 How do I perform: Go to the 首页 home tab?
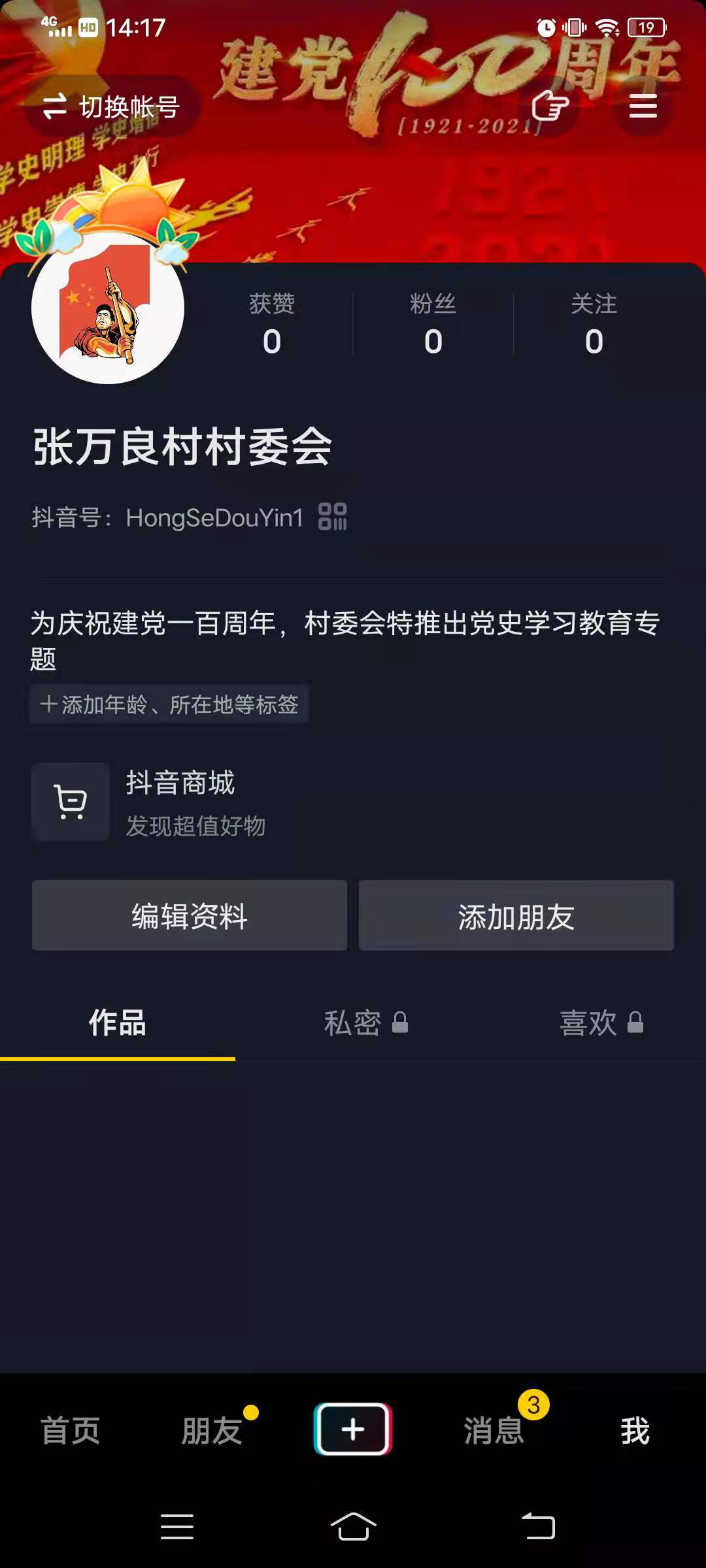click(x=71, y=1431)
